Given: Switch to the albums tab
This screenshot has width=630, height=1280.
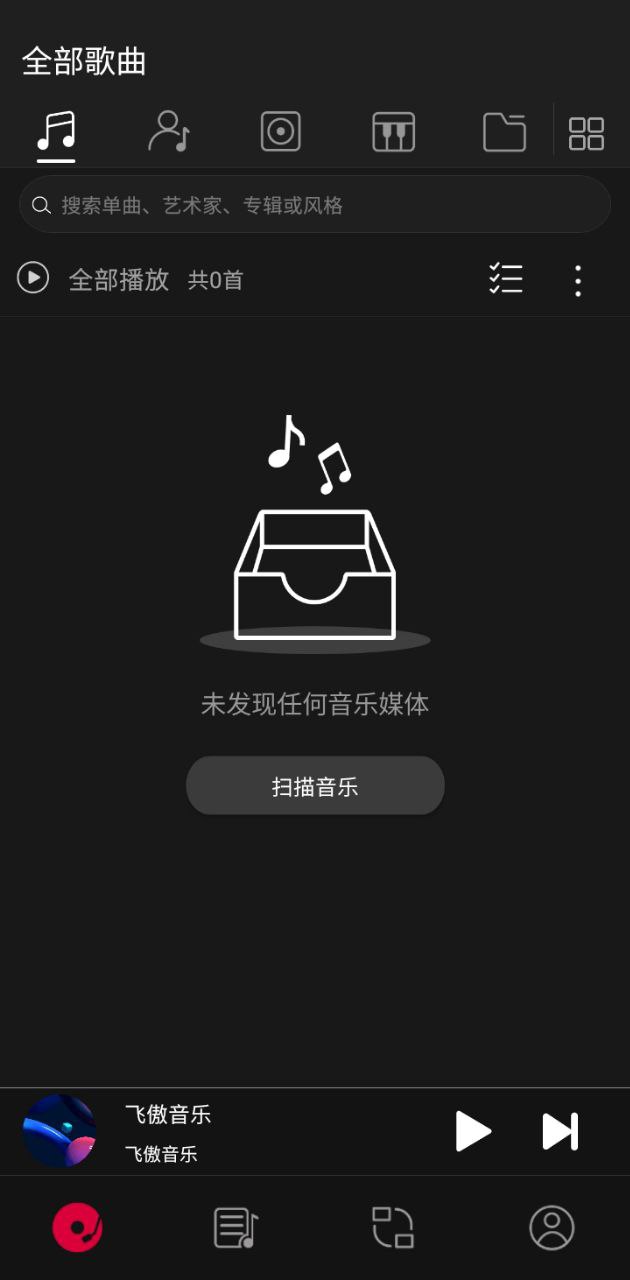Looking at the screenshot, I should tap(281, 132).
